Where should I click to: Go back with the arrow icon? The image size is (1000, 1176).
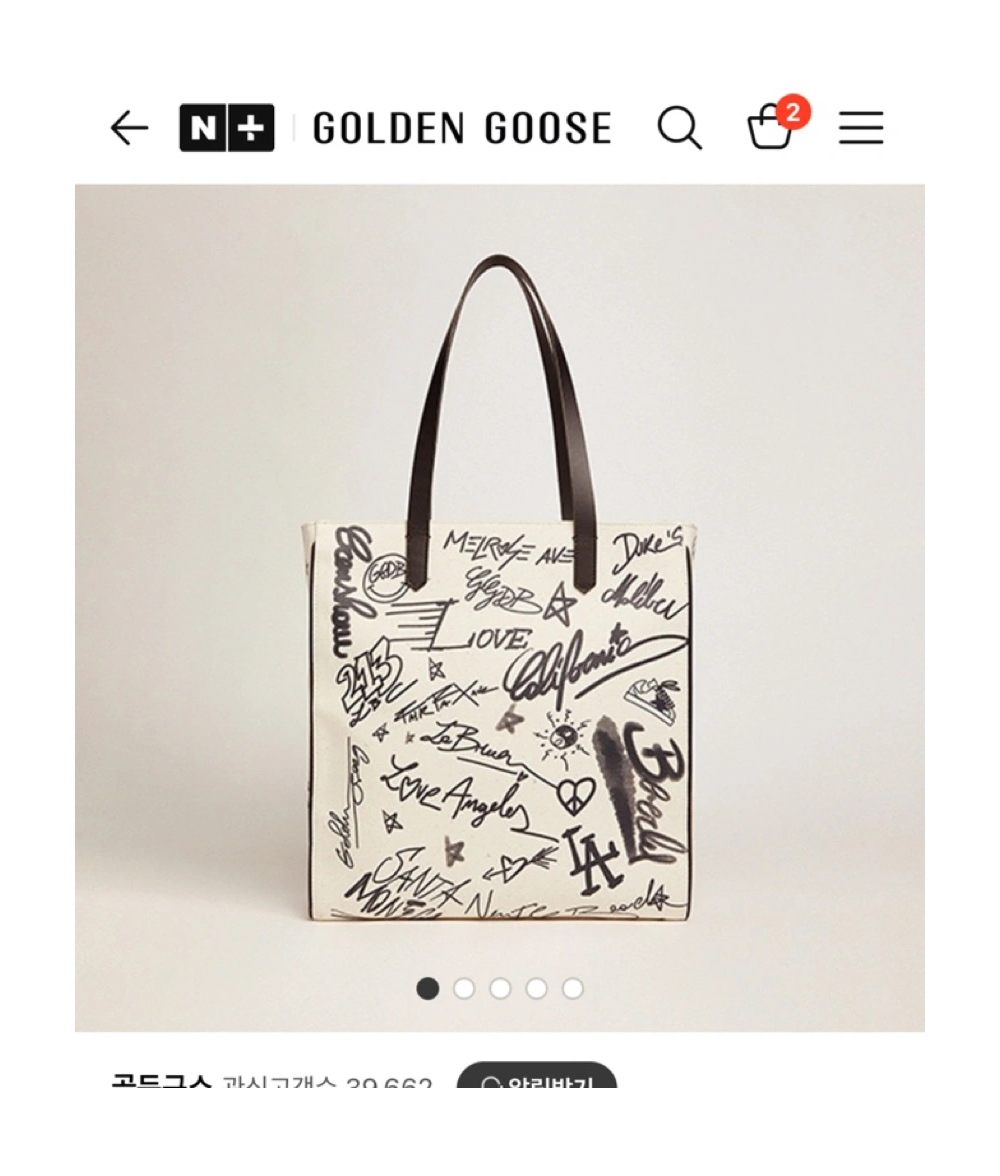[129, 128]
